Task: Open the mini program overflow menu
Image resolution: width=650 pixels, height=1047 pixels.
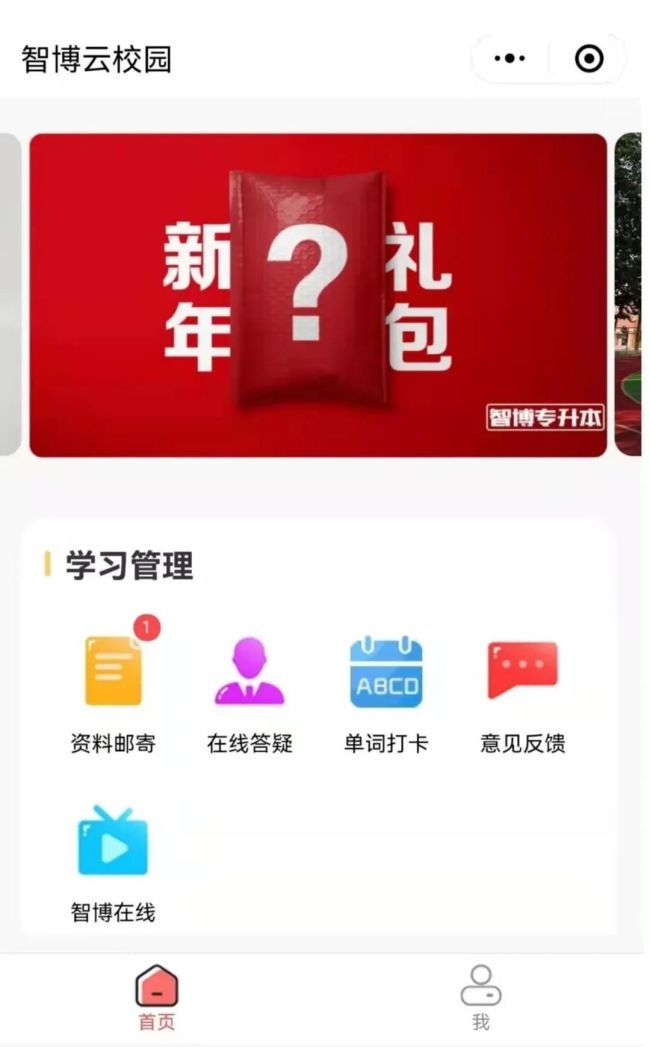Action: coord(510,59)
